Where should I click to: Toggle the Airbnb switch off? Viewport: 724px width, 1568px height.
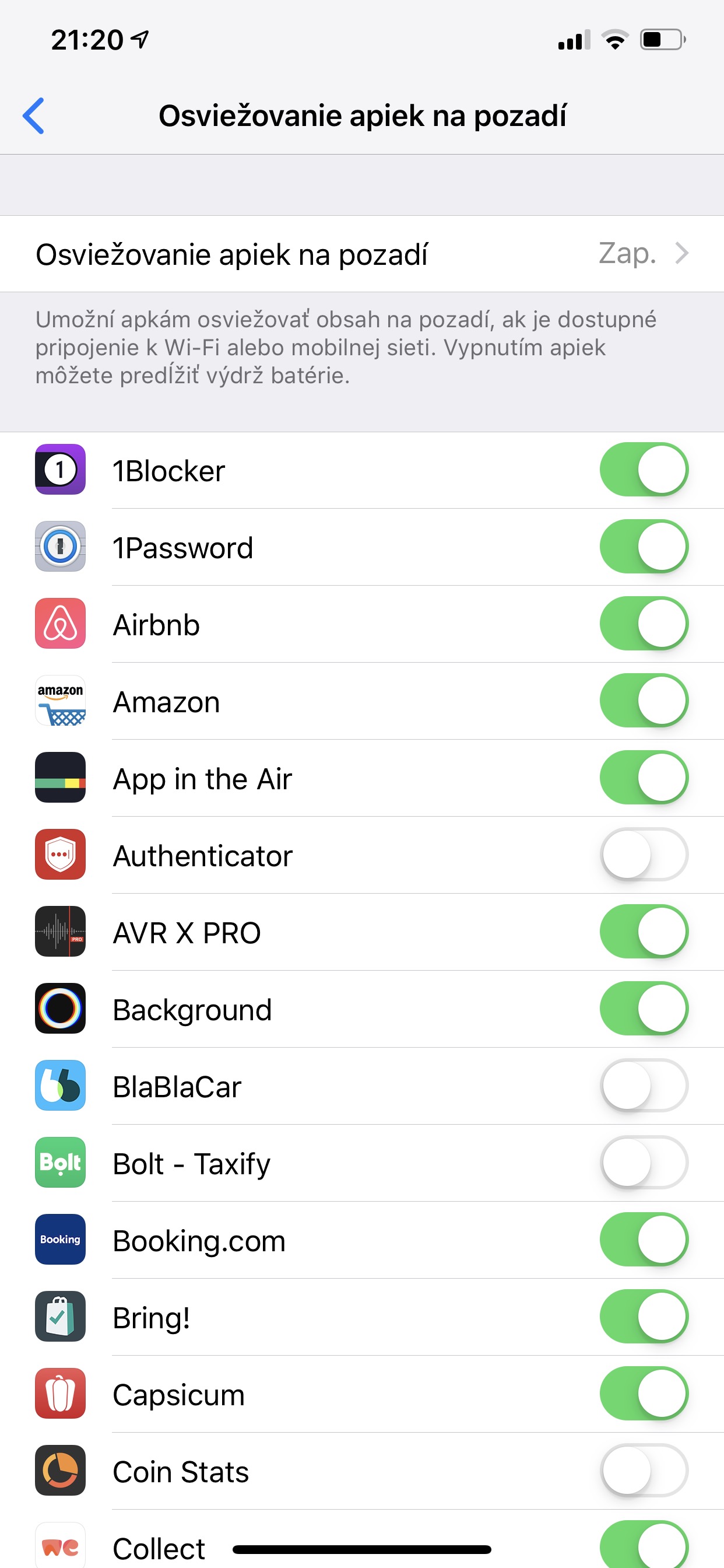point(644,624)
